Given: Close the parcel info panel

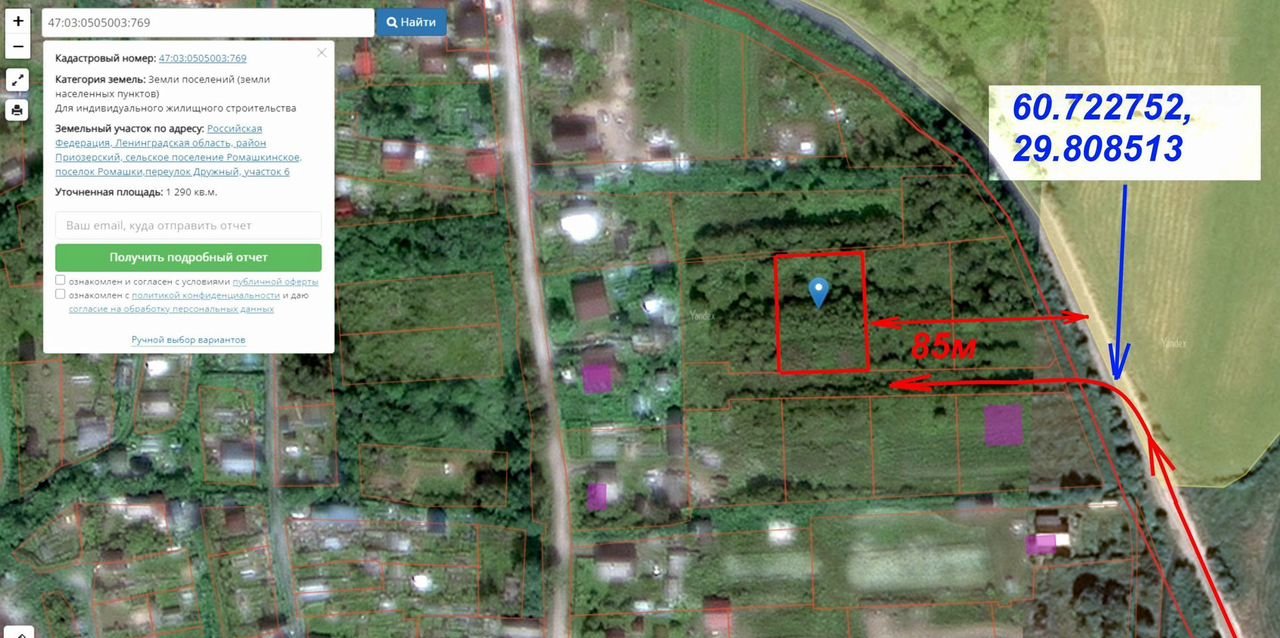Looking at the screenshot, I should [322, 53].
